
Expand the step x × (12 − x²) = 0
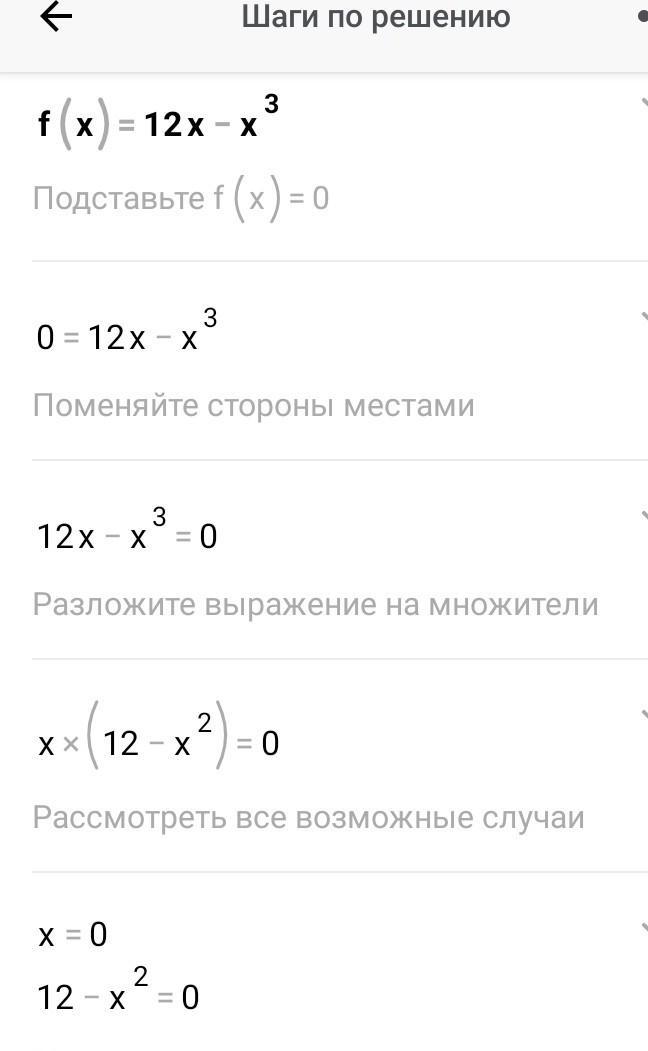[641, 715]
